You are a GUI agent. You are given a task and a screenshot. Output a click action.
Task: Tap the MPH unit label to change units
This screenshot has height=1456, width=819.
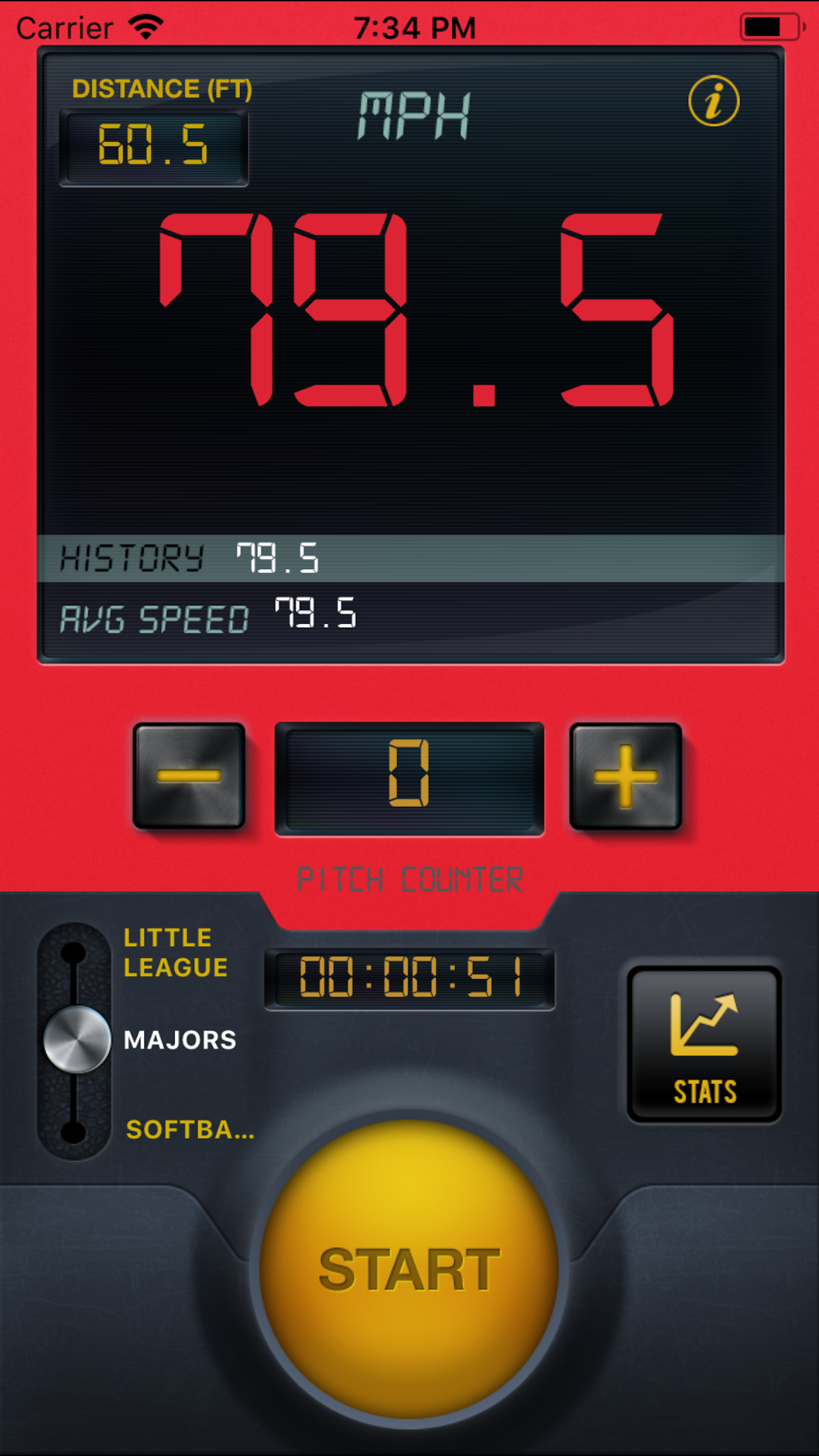pyautogui.click(x=413, y=113)
